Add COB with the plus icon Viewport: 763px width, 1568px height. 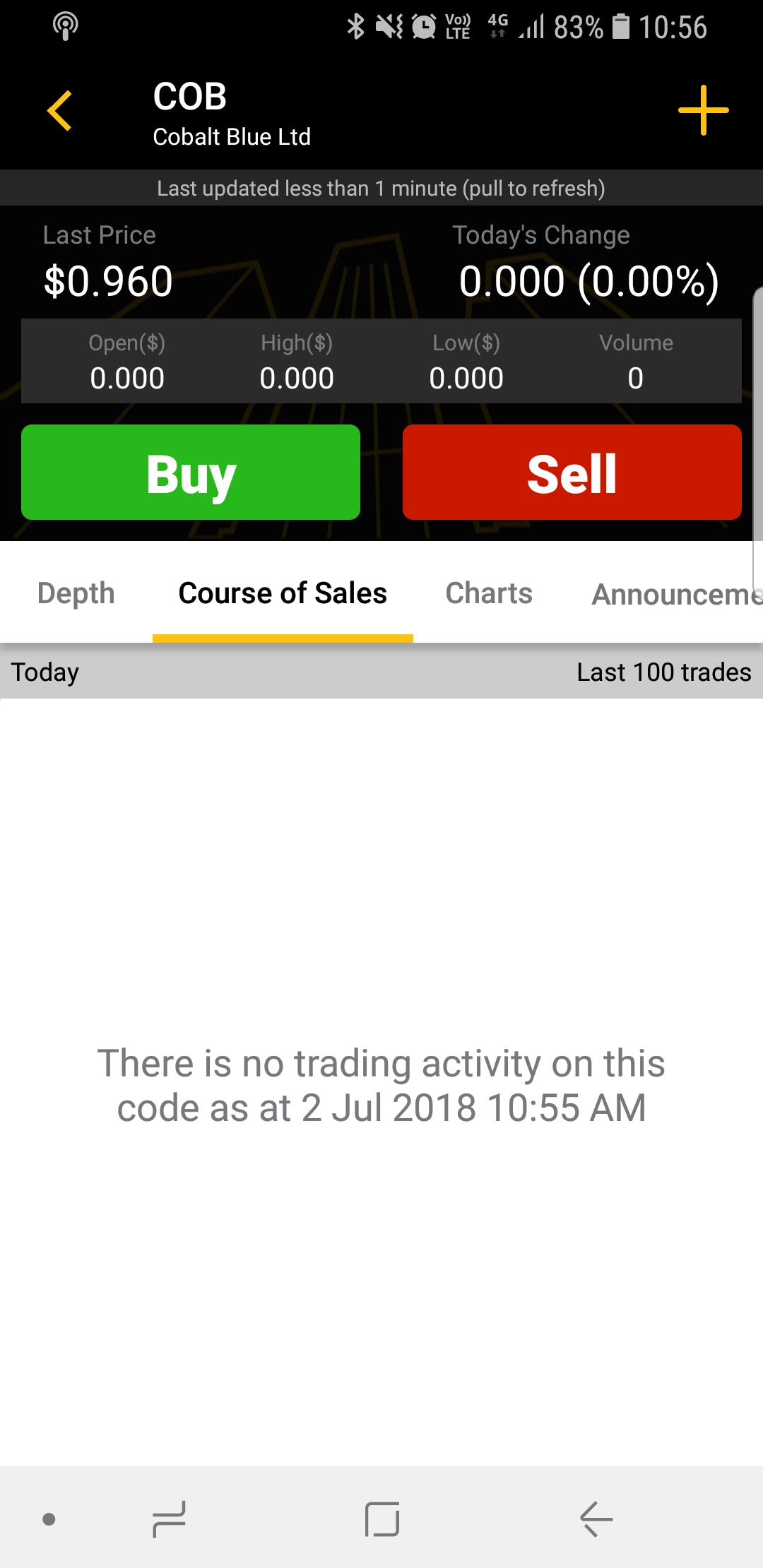703,110
